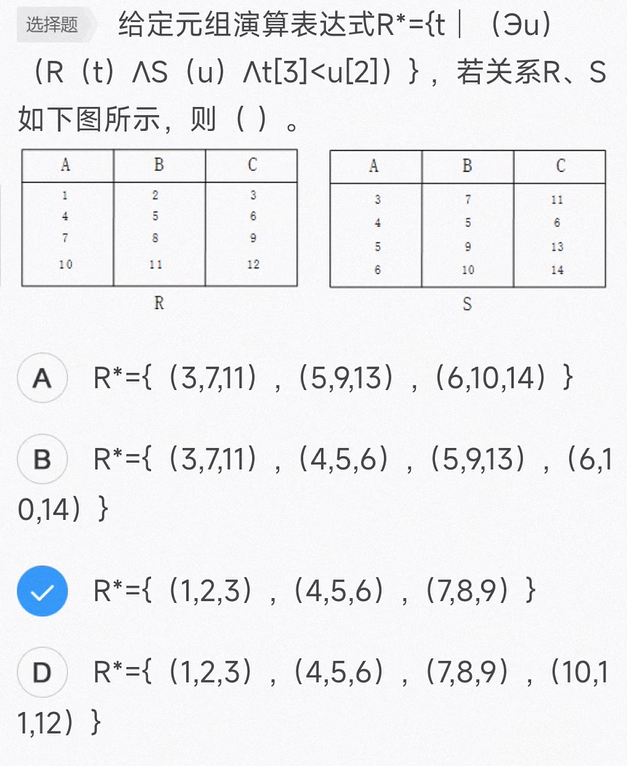Choose option B, which includes tuple (4,5,6)
This screenshot has width=627, height=766.
[42, 460]
